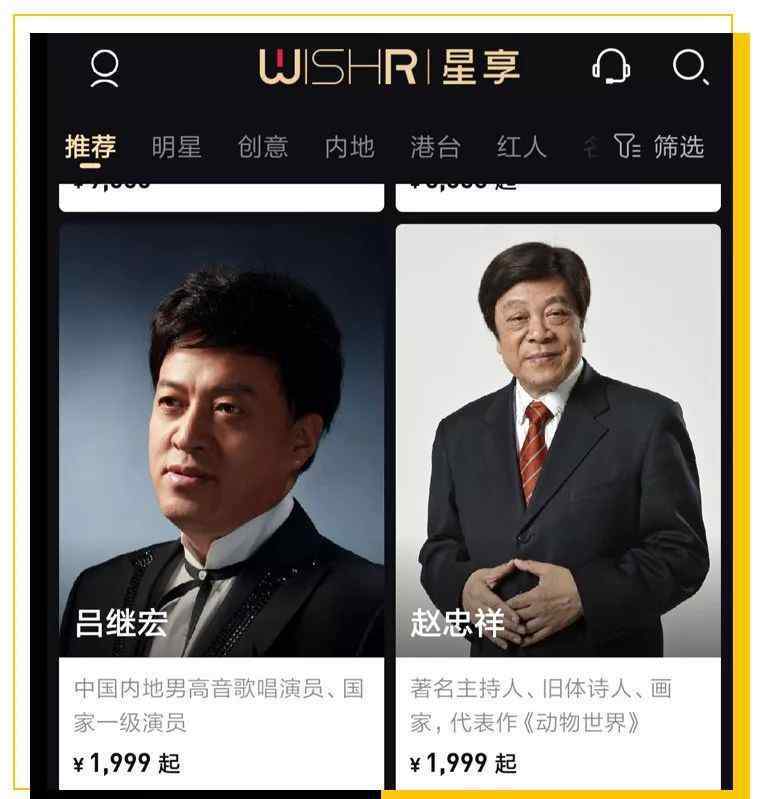Switch to the 明星 tab

click(177, 147)
